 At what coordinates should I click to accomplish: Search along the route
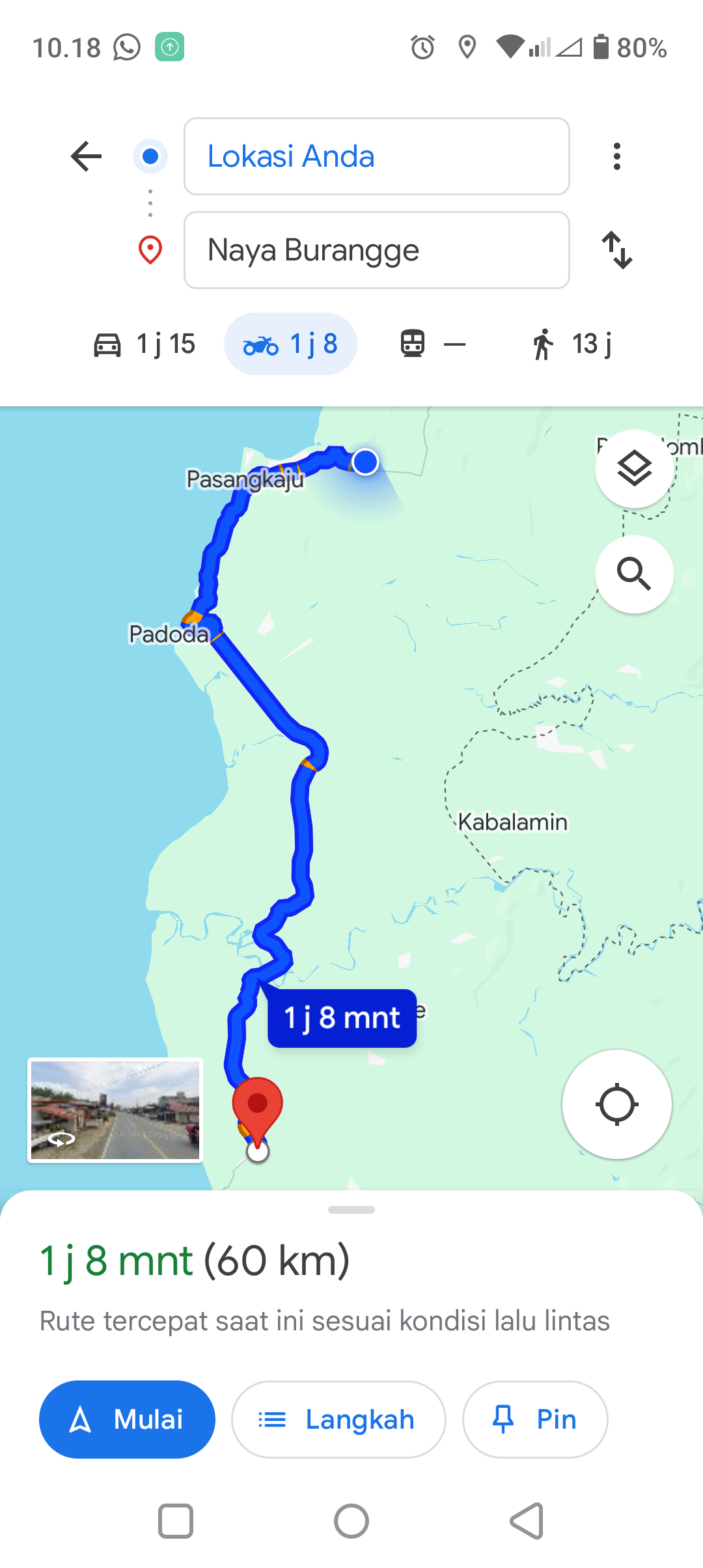(635, 574)
